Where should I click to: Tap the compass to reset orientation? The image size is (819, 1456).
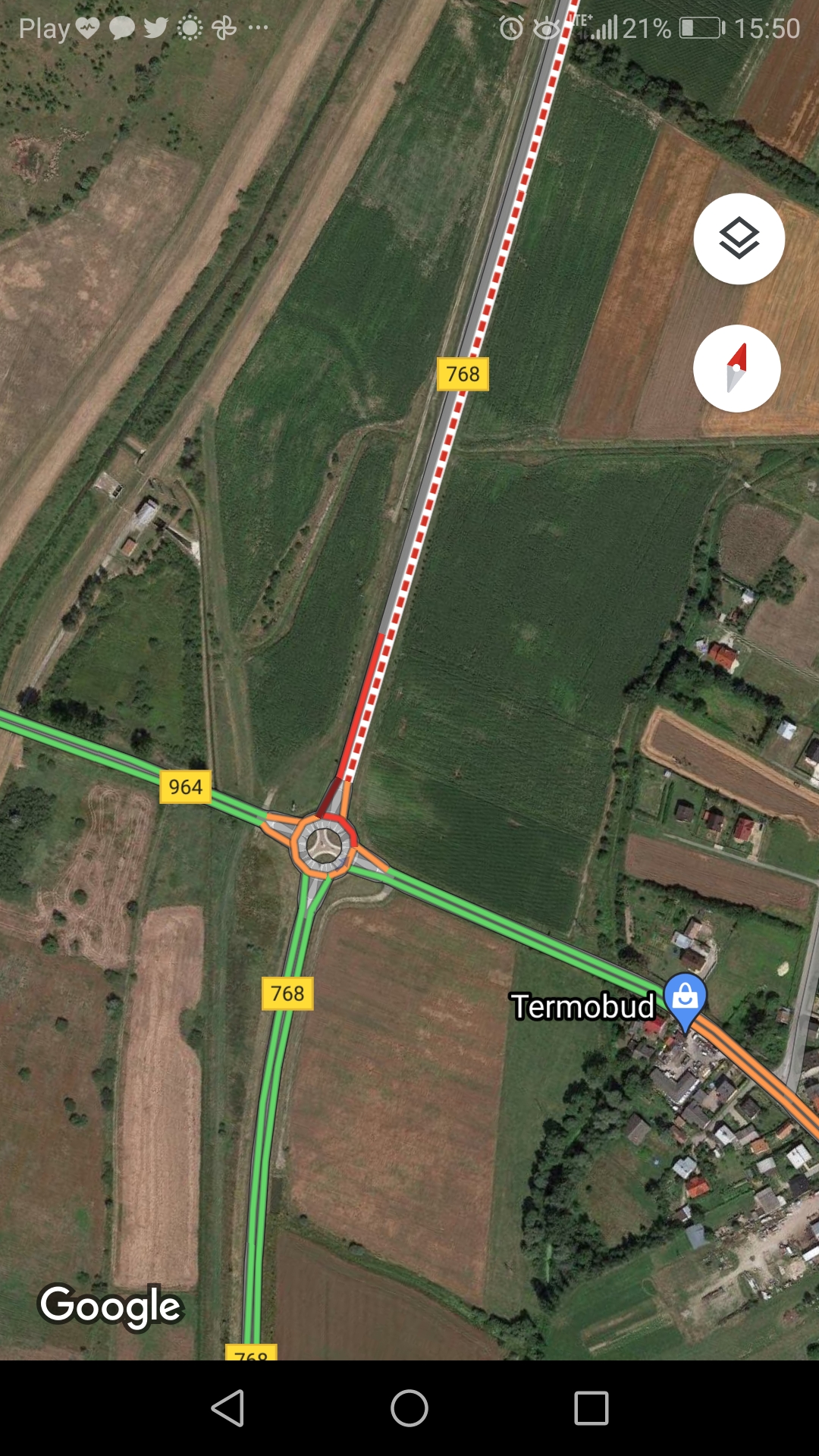[736, 369]
